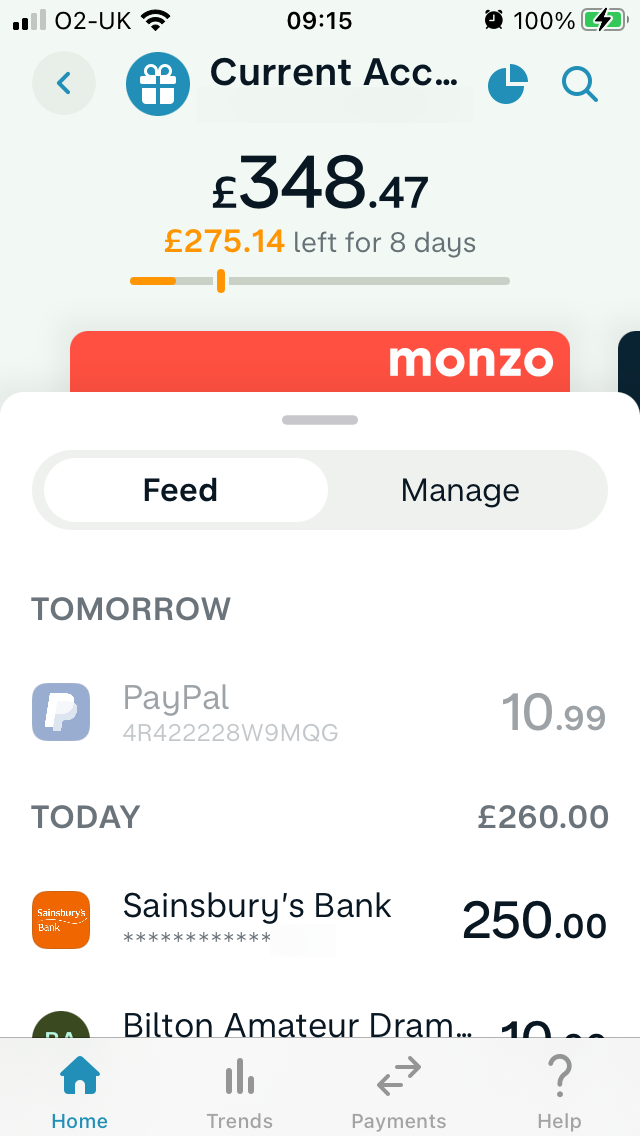This screenshot has width=640, height=1136.
Task: Tap the sheet's grey drag handle
Action: coord(320,420)
